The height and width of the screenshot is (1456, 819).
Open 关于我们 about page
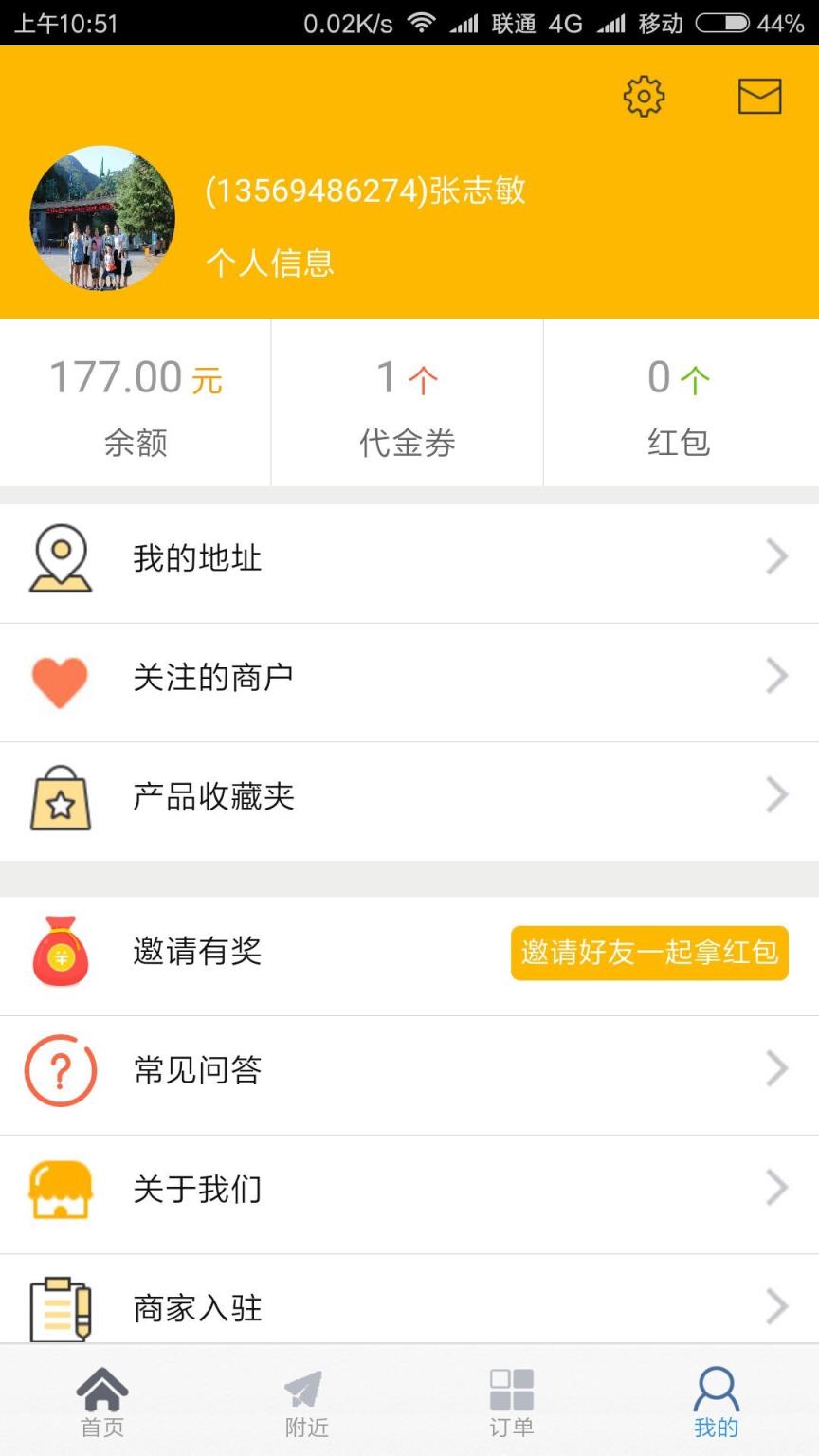408,1190
